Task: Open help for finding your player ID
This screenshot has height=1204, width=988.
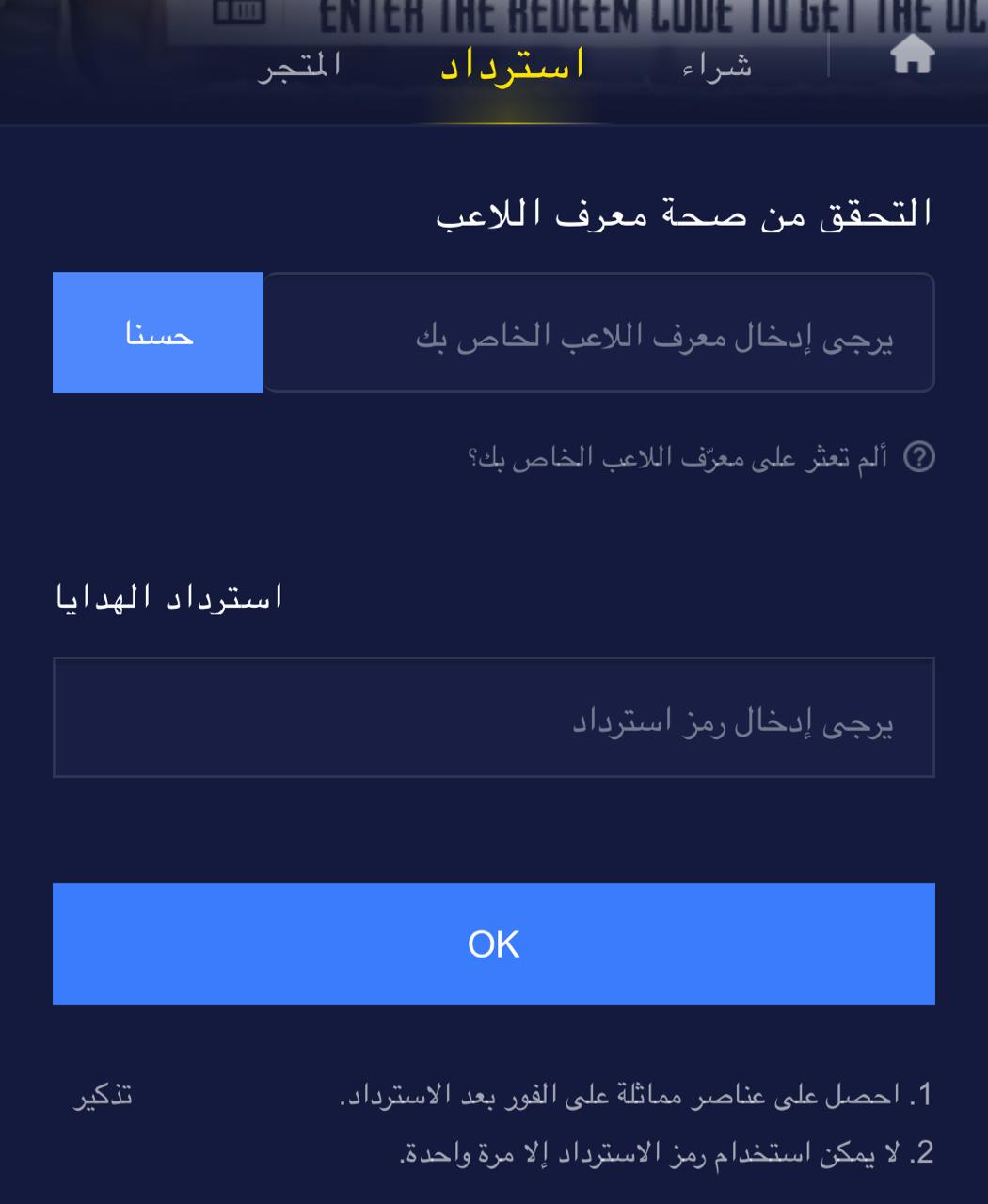Action: pos(918,457)
